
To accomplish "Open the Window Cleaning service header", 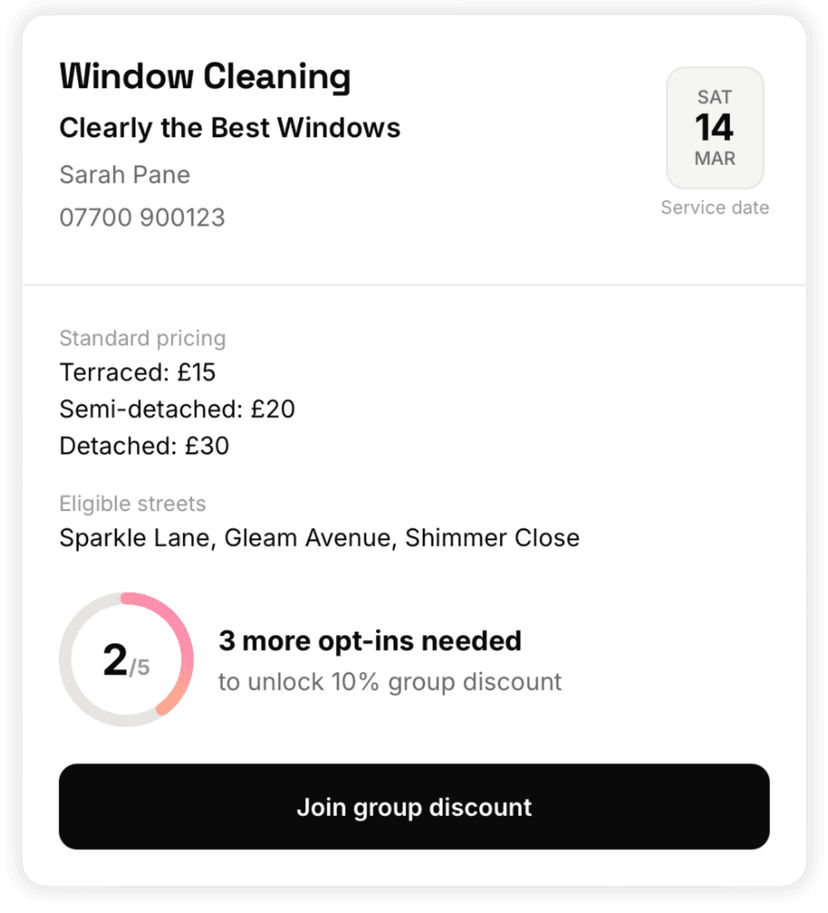I will point(205,77).
